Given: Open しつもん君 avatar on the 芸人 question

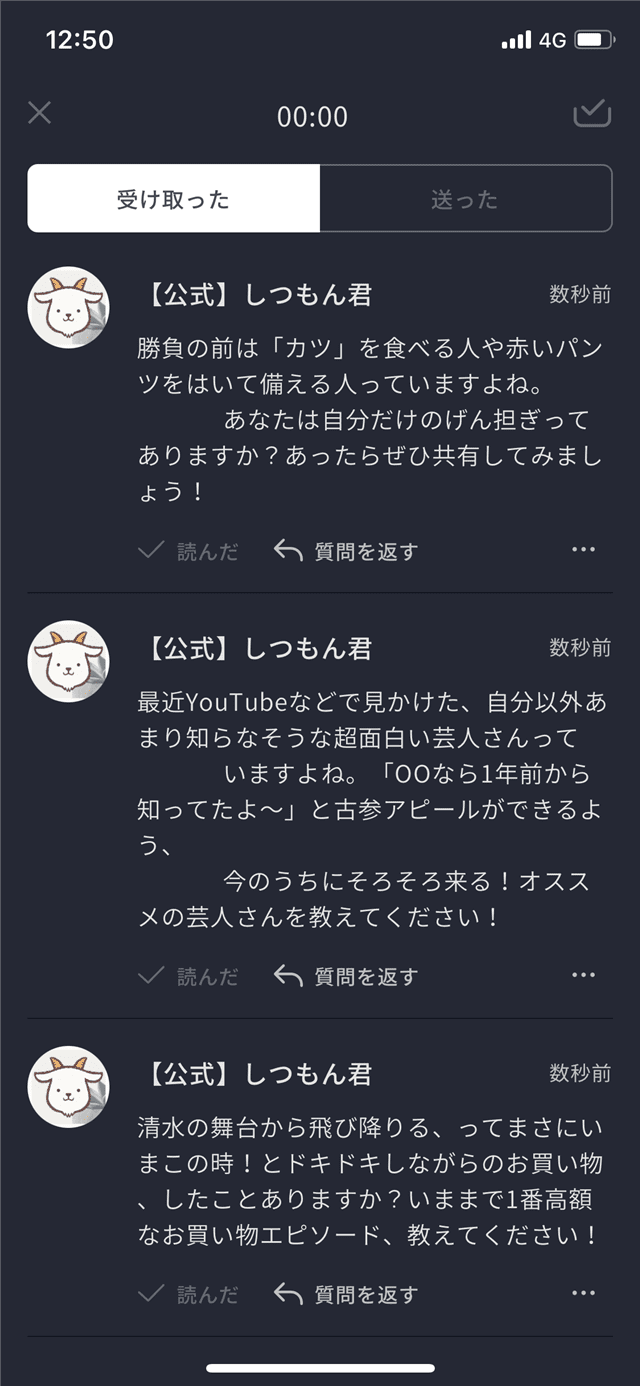Looking at the screenshot, I should [68, 661].
